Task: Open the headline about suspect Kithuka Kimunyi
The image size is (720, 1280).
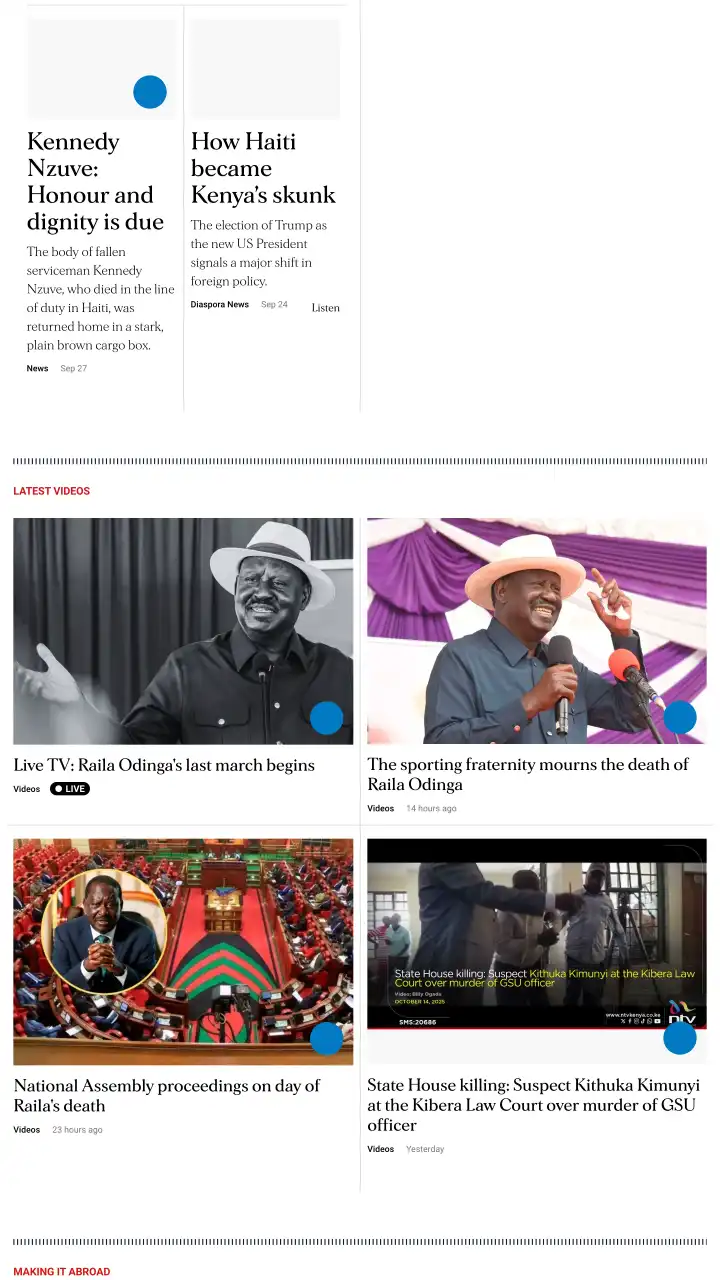Action: click(x=530, y=1105)
